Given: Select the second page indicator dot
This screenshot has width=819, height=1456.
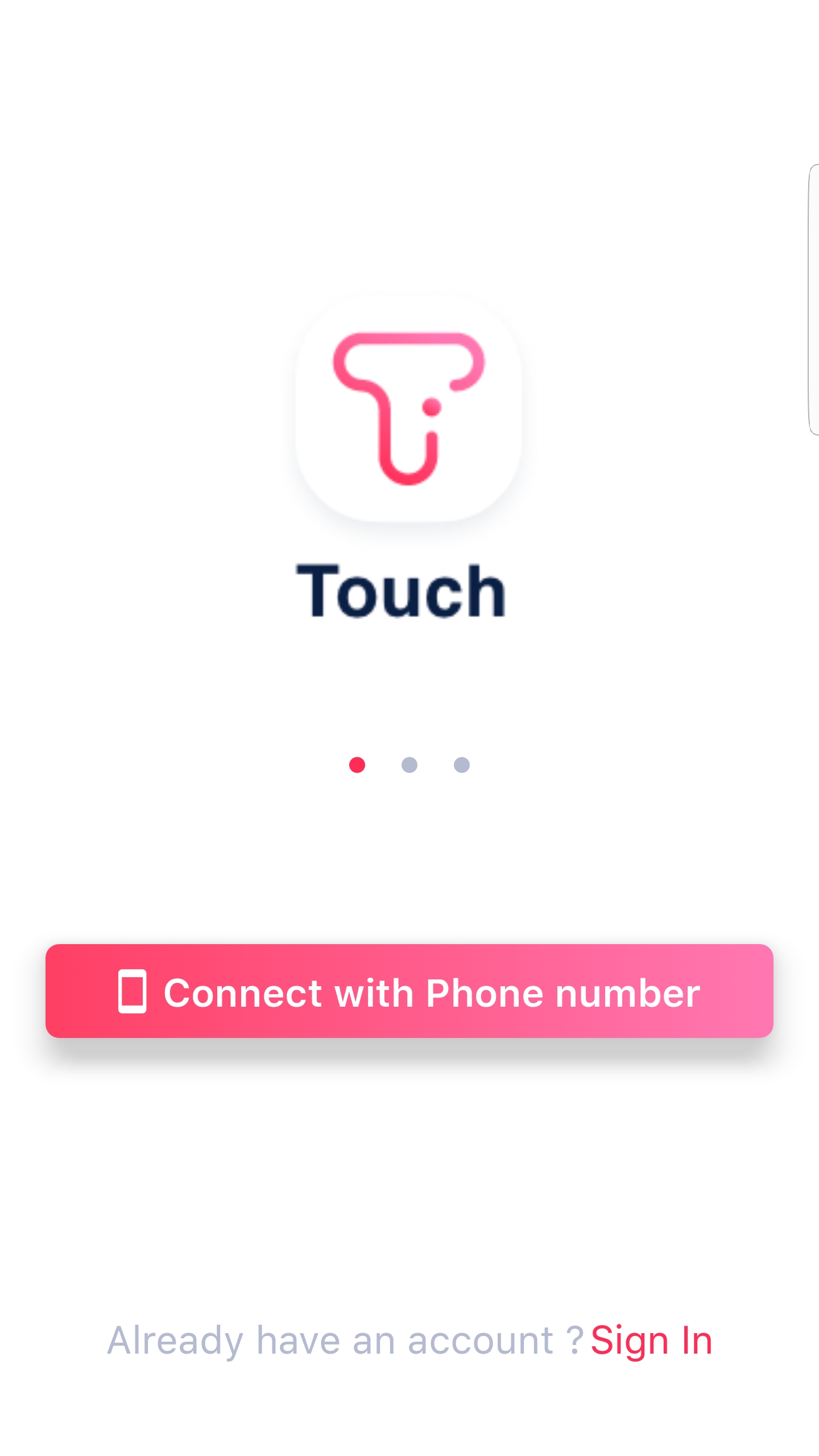Looking at the screenshot, I should (409, 765).
